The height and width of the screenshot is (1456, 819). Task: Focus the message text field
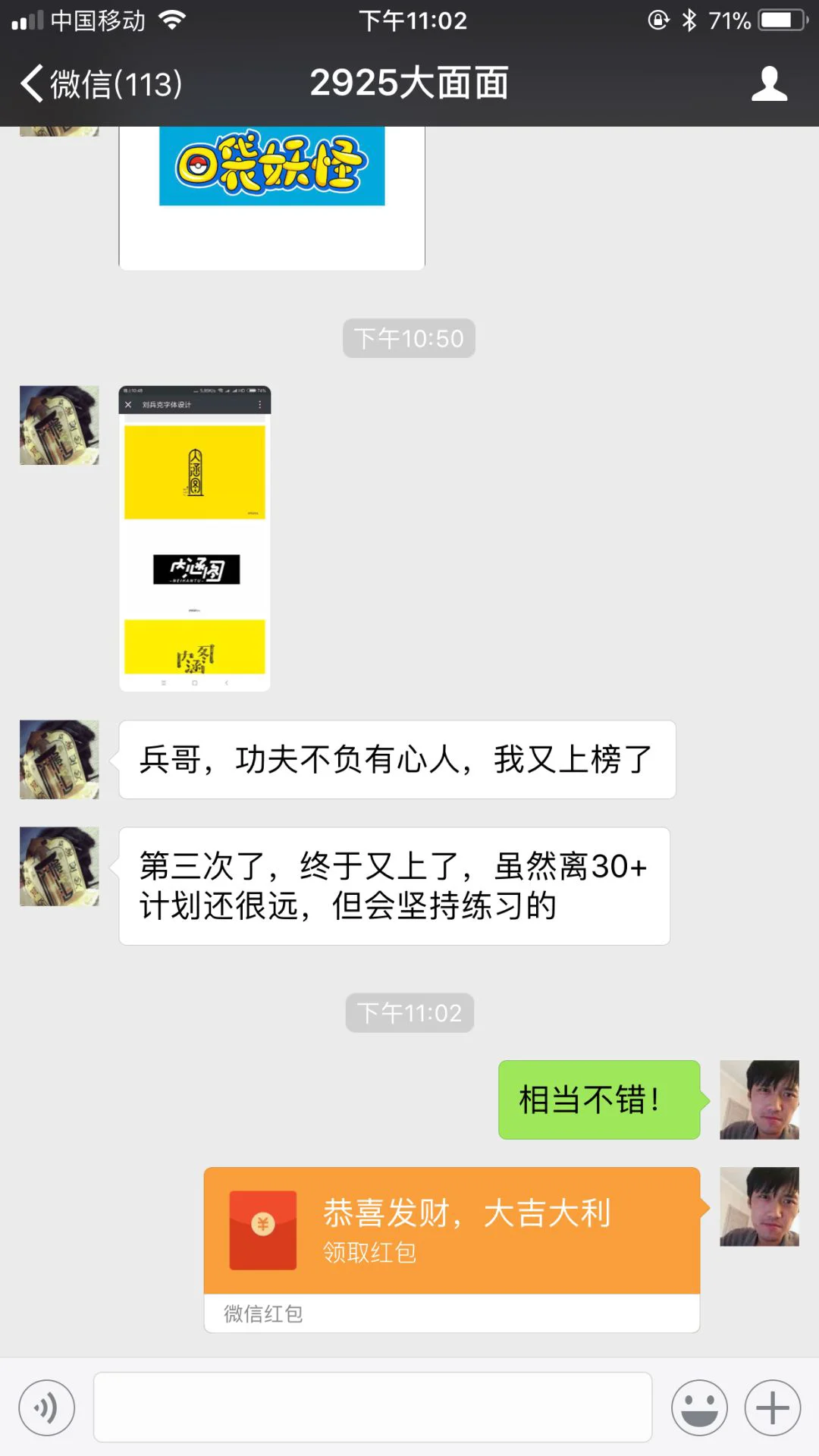pos(372,1407)
